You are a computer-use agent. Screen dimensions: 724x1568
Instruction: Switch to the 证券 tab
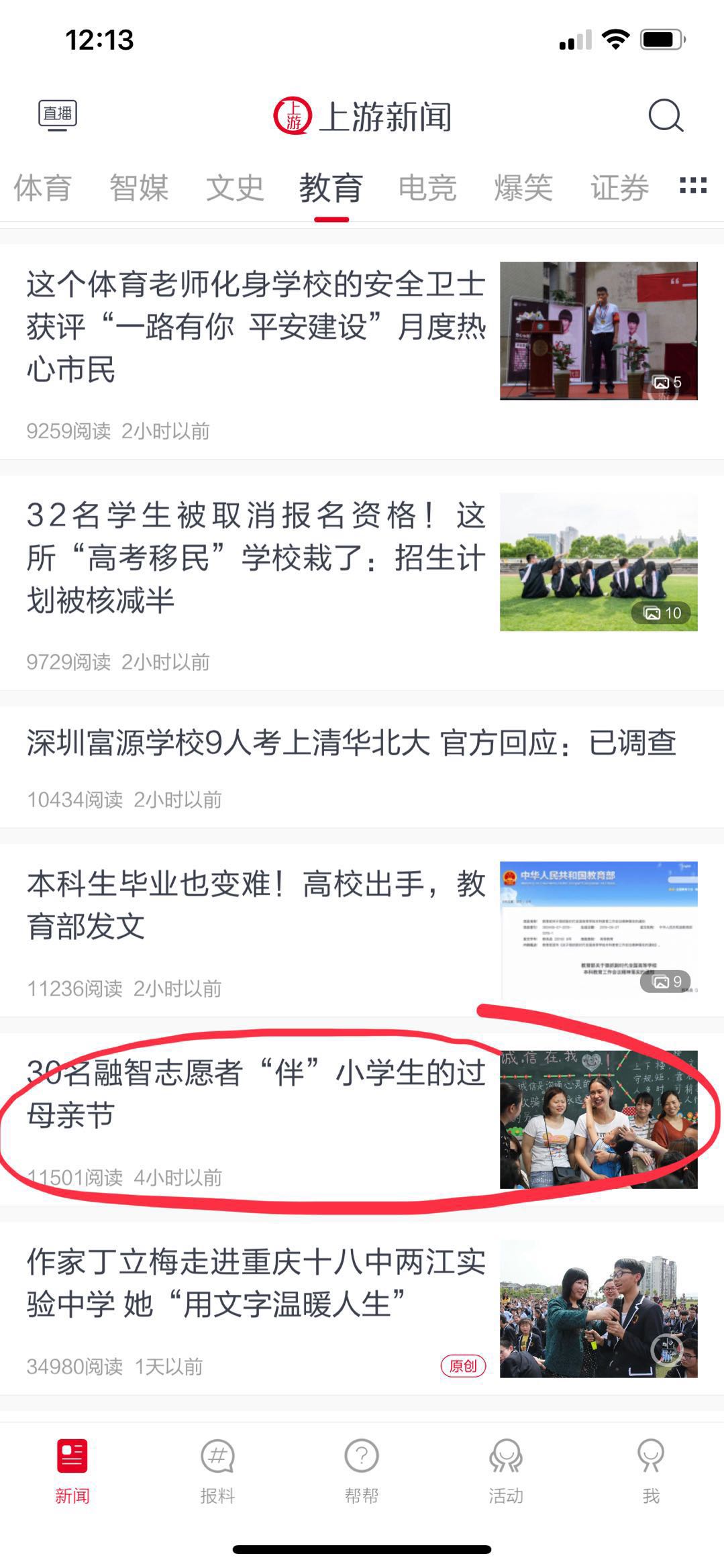pos(619,188)
